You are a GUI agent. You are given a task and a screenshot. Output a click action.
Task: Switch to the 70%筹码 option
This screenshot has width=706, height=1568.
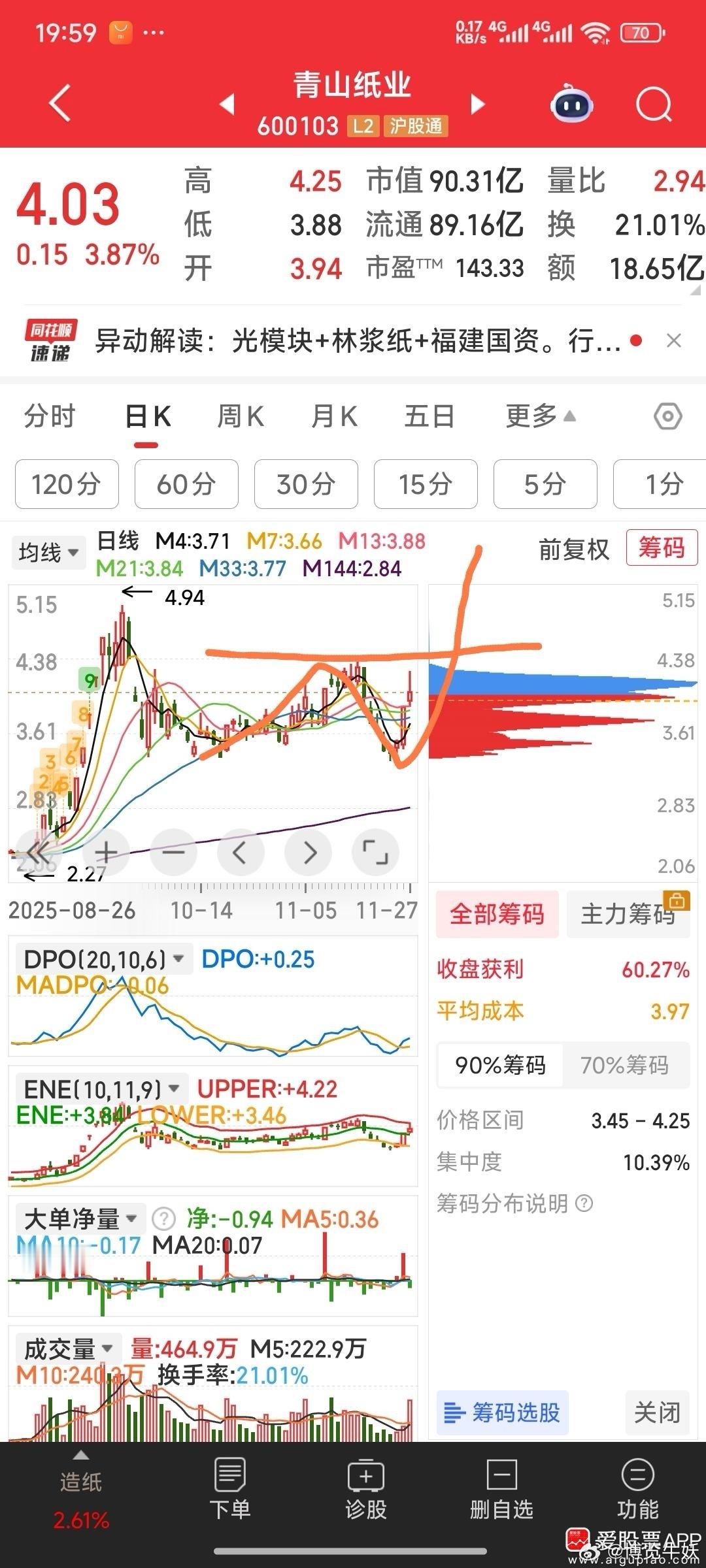(624, 1066)
